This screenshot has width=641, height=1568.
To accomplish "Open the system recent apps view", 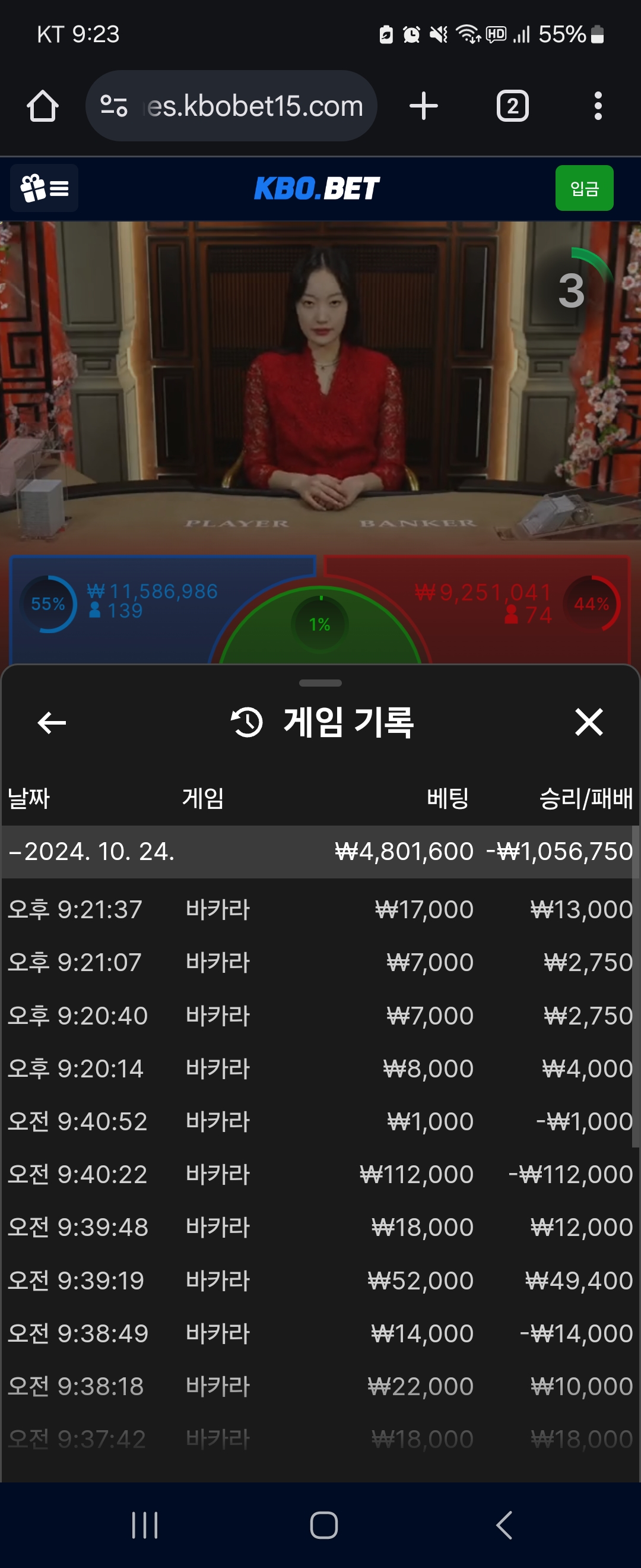I will tap(145, 1525).
